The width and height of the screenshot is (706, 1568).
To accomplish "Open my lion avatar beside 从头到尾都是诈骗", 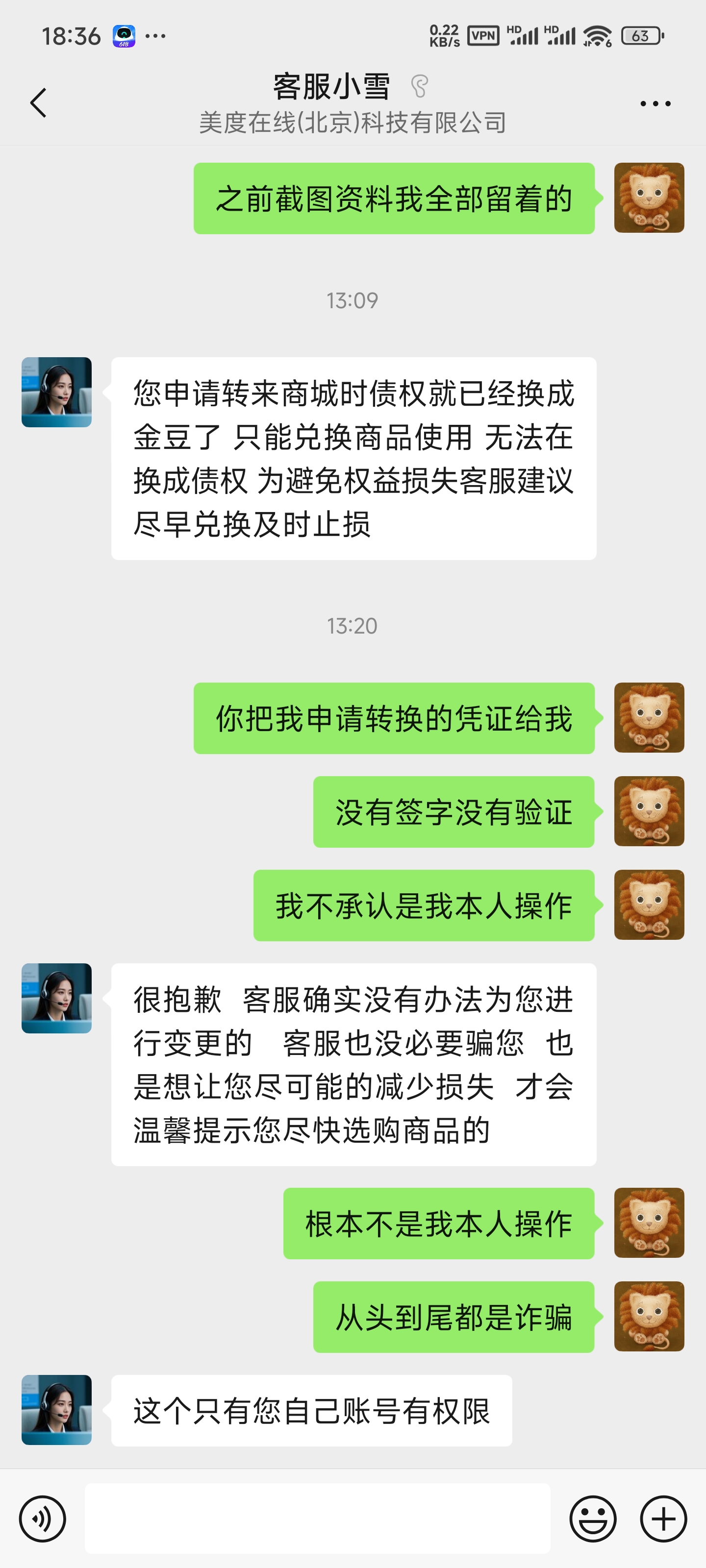I will 649,1316.
